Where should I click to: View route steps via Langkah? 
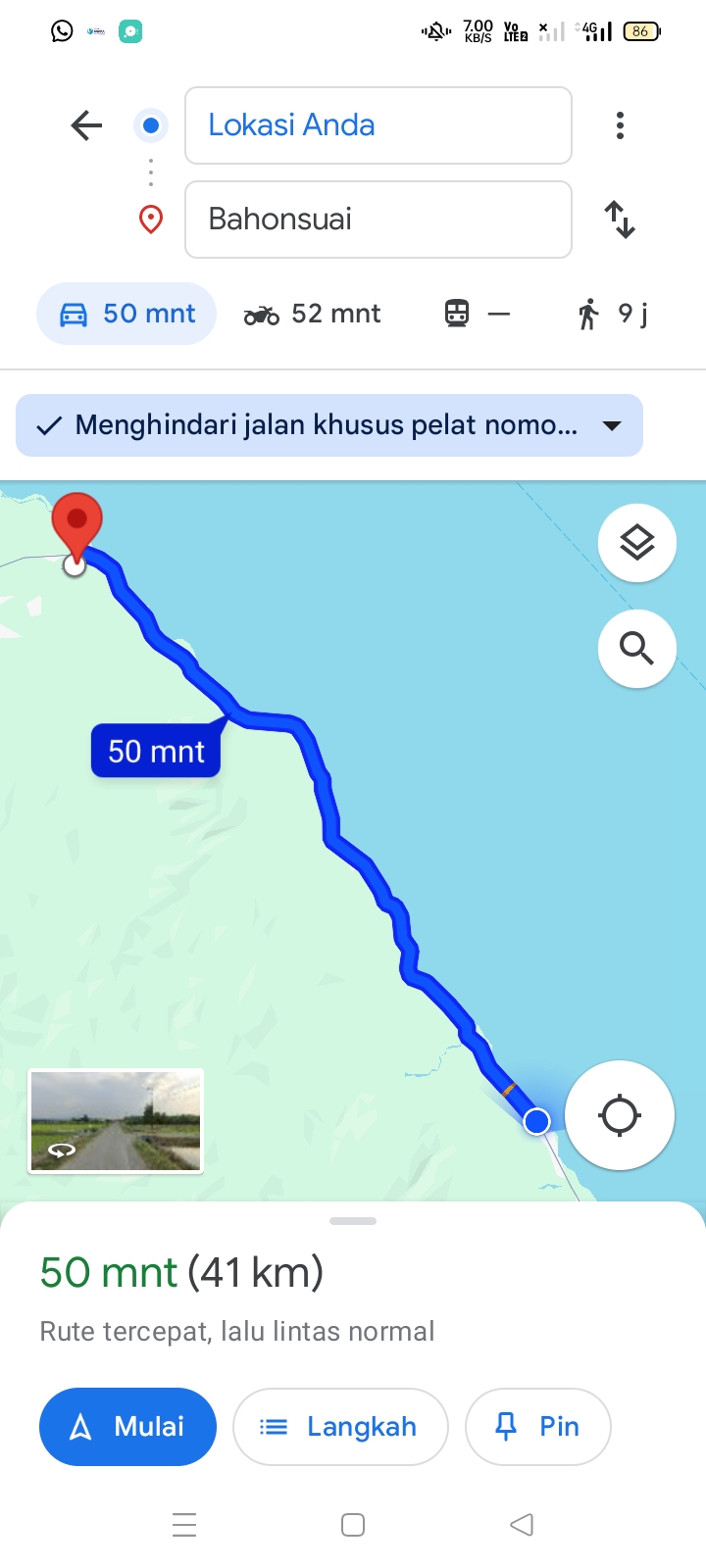tap(340, 1427)
